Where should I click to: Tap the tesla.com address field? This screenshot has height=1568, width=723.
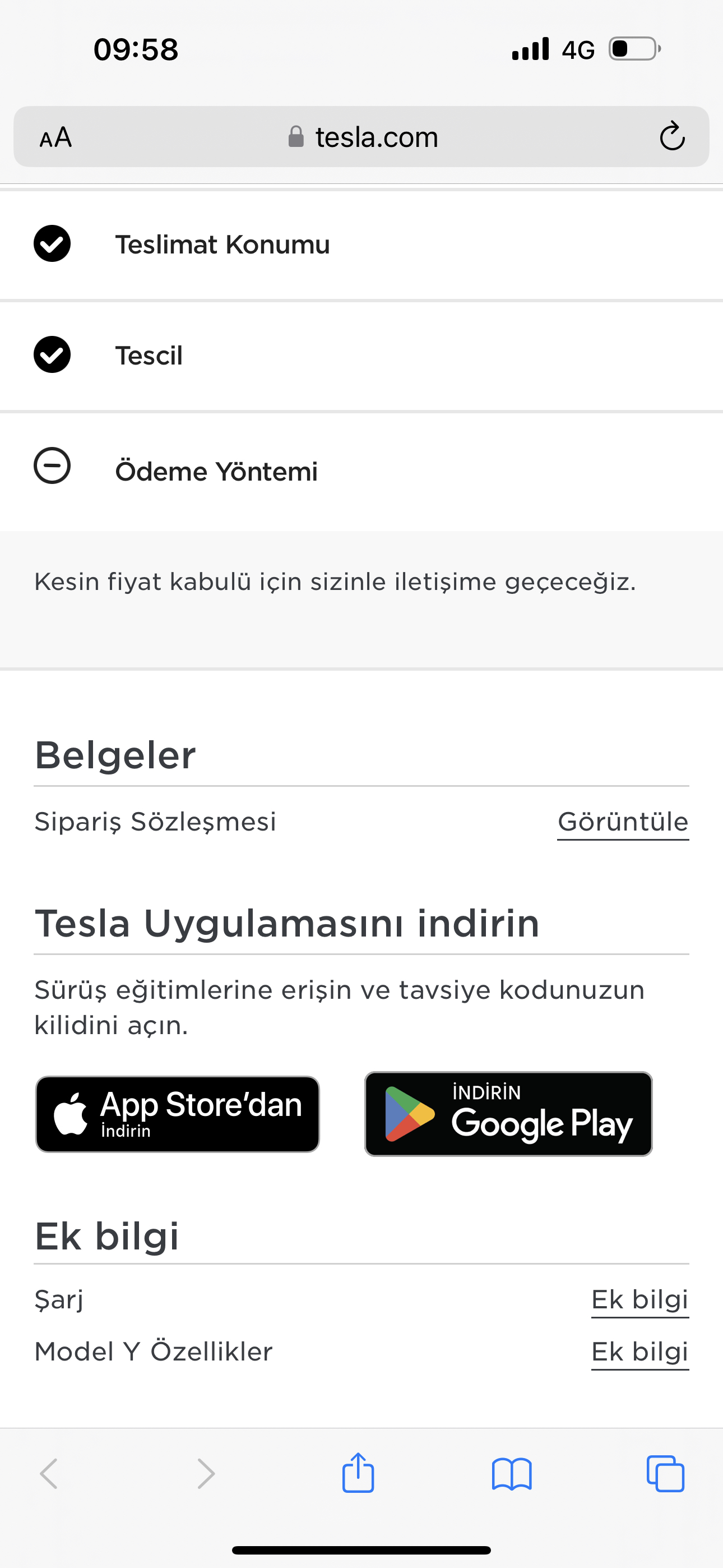[361, 137]
